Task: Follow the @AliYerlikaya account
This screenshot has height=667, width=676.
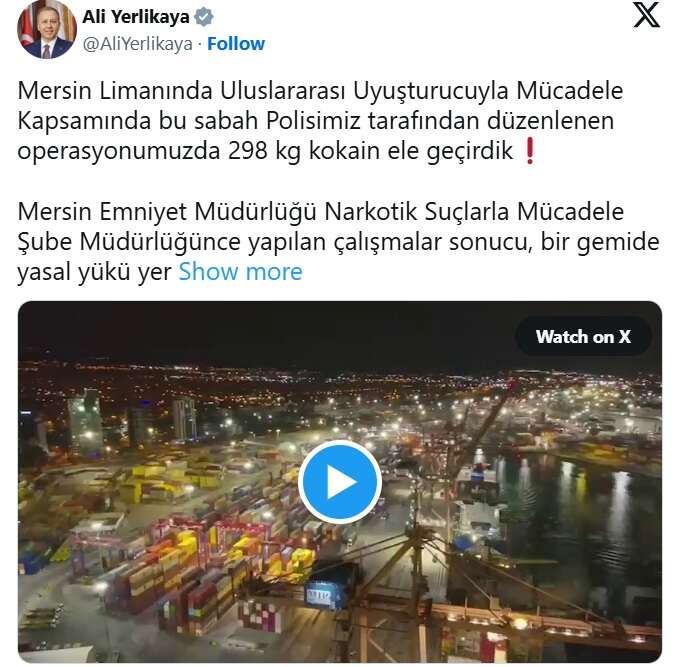Action: point(236,44)
